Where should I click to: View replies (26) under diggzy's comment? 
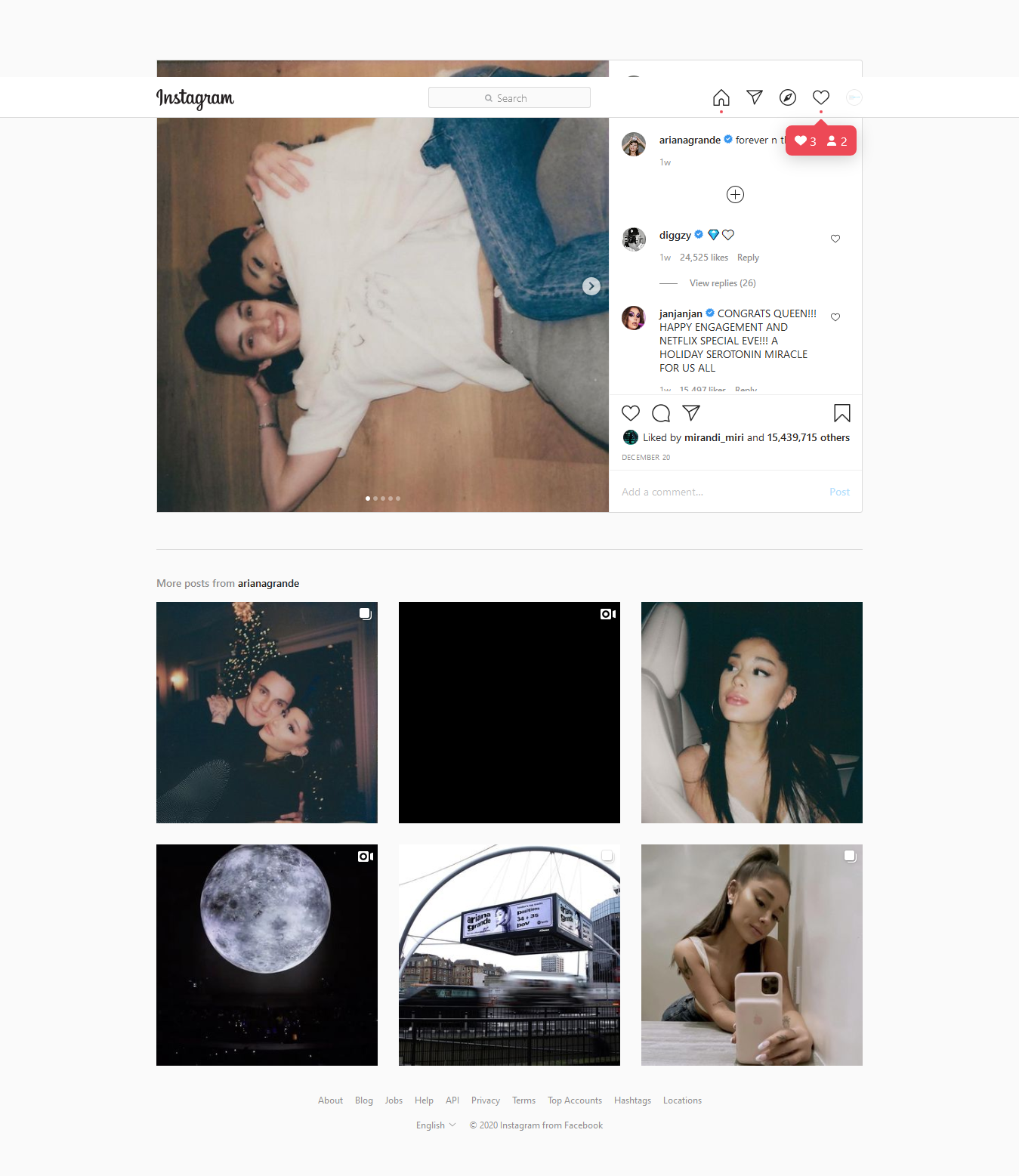coord(722,283)
